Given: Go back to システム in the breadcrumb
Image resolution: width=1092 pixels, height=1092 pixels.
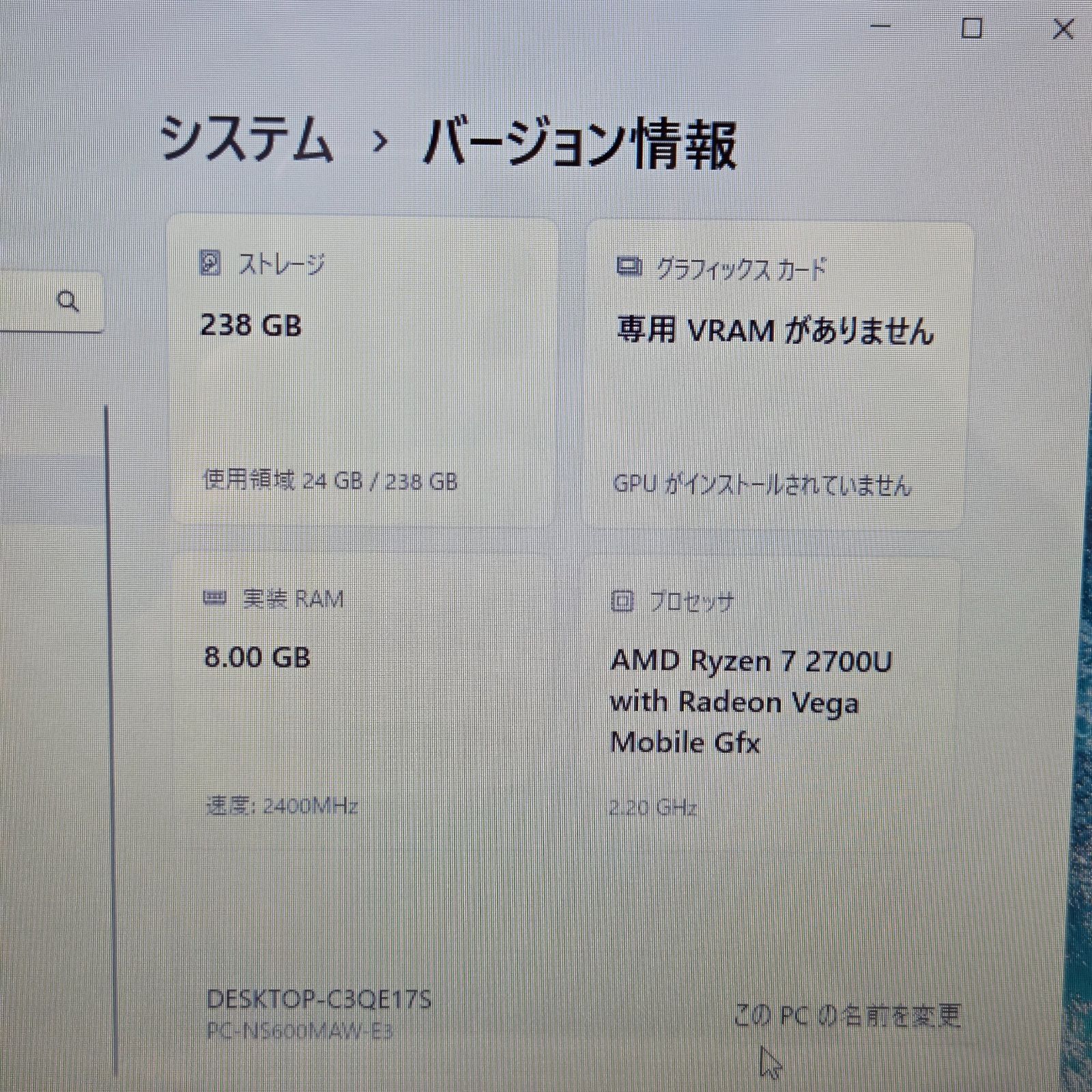Looking at the screenshot, I should [247, 140].
